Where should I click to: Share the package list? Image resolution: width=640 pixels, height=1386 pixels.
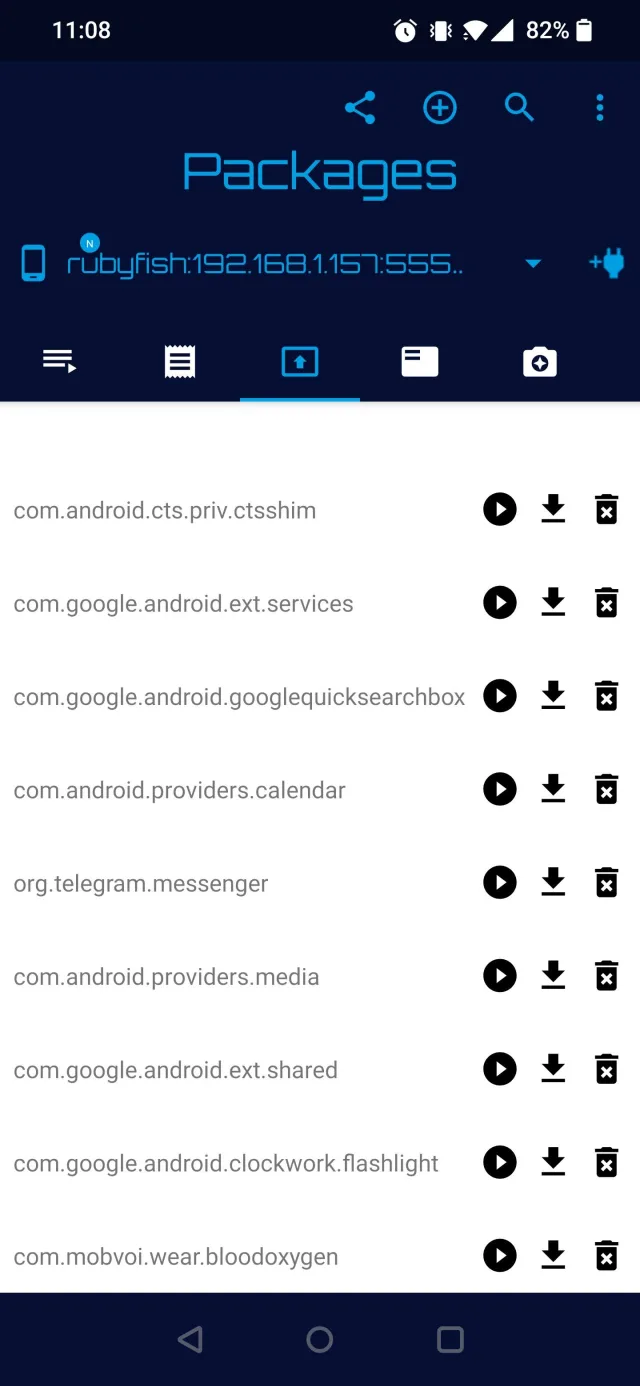pos(360,108)
